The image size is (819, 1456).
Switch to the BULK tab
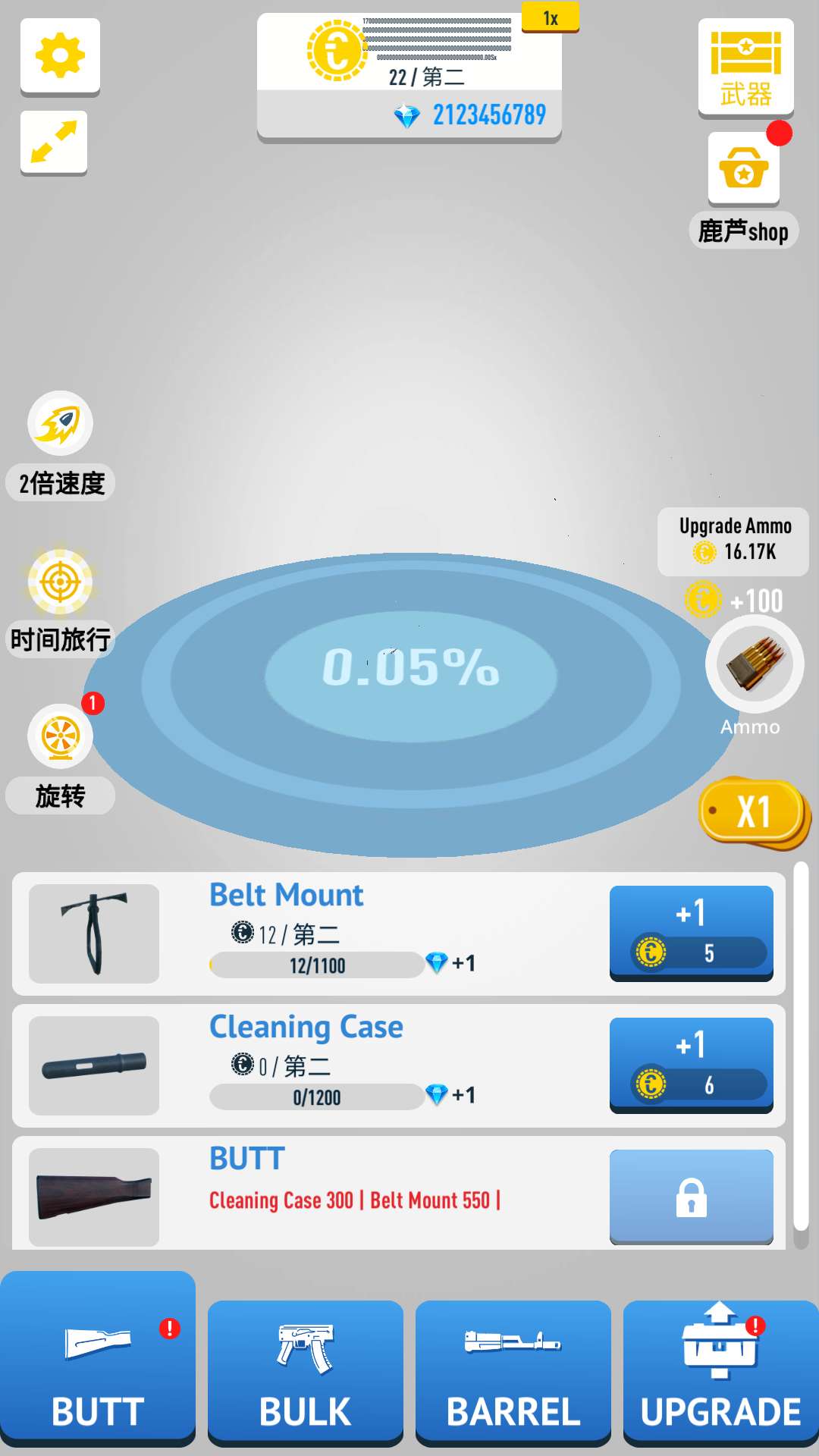point(305,1373)
